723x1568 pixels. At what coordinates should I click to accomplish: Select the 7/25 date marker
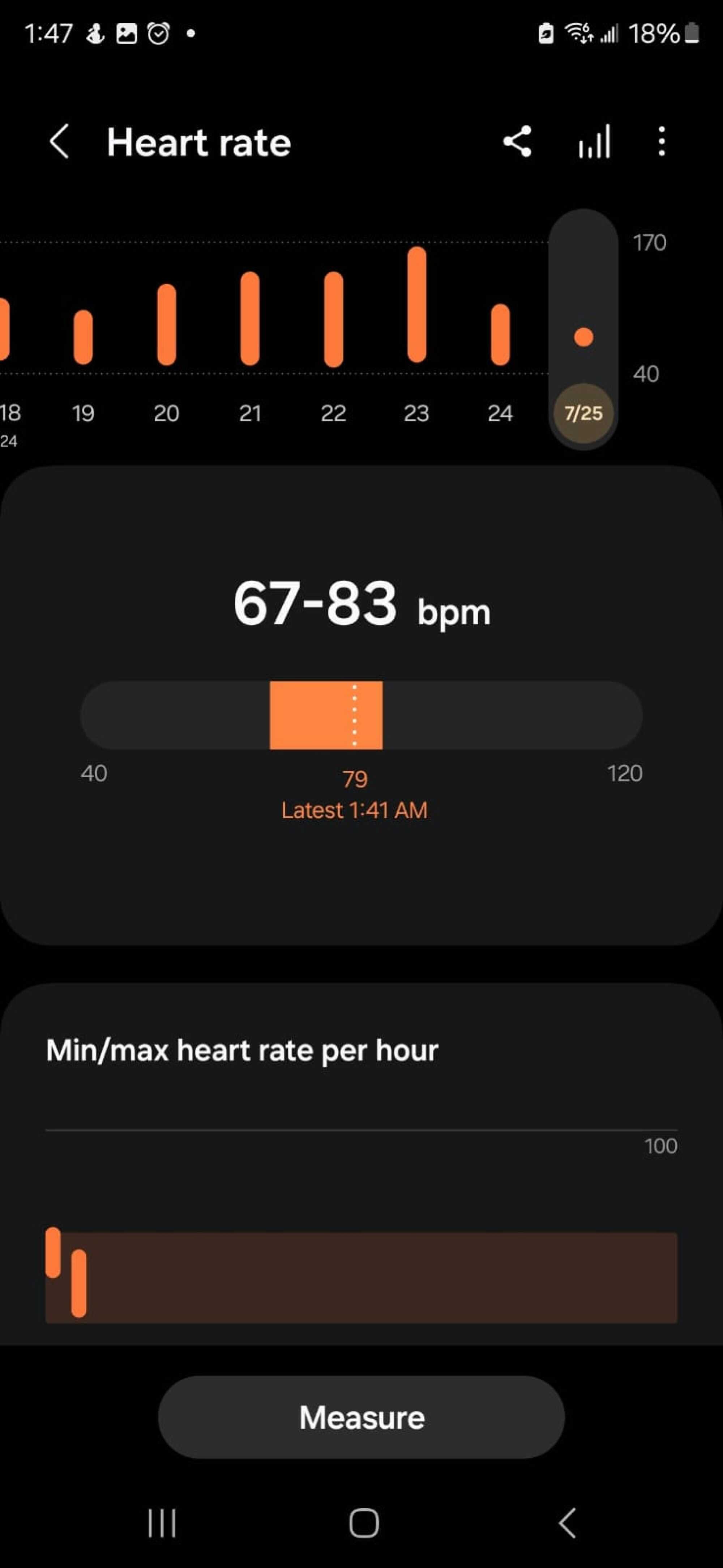pos(583,413)
